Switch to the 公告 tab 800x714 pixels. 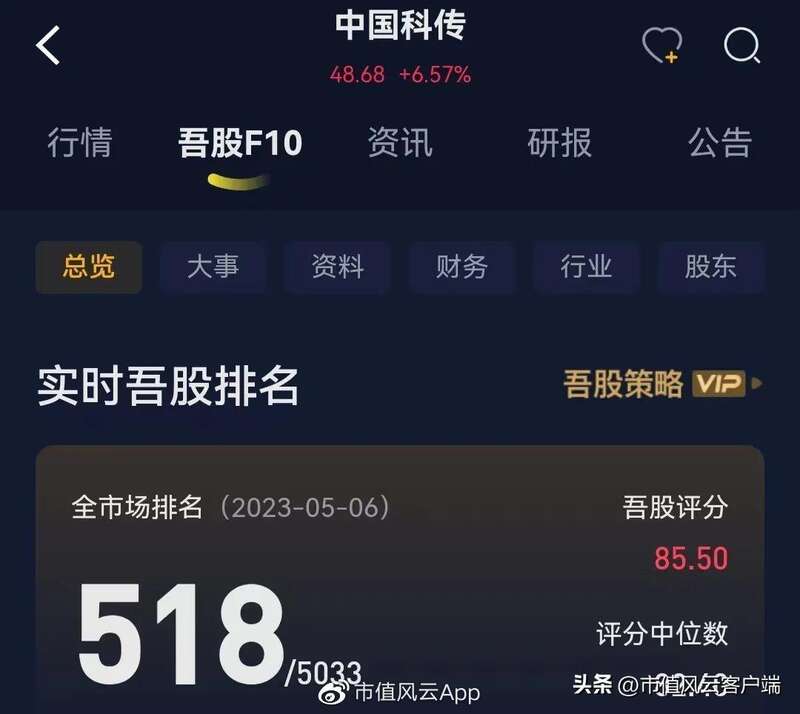coord(720,143)
